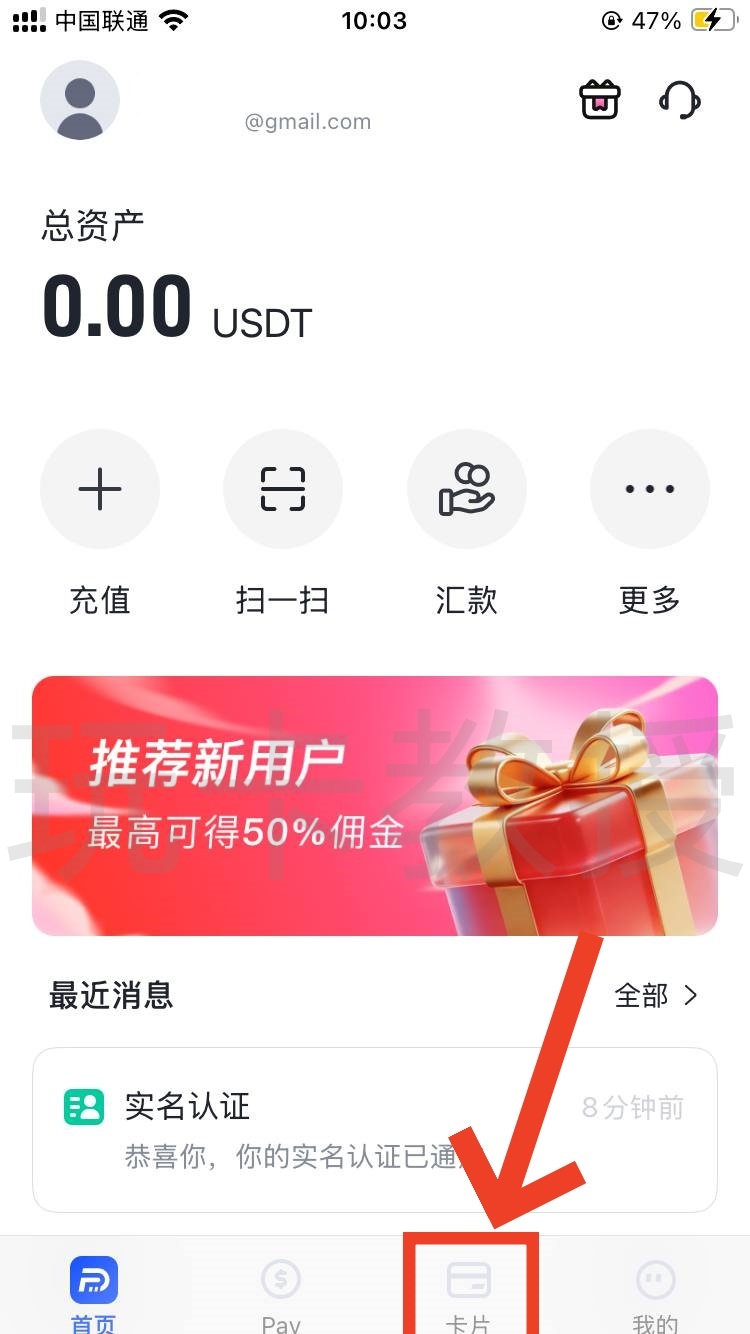The width and height of the screenshot is (750, 1334).
Task: Tap the 充值 plus icon to deposit
Action: pos(100,489)
